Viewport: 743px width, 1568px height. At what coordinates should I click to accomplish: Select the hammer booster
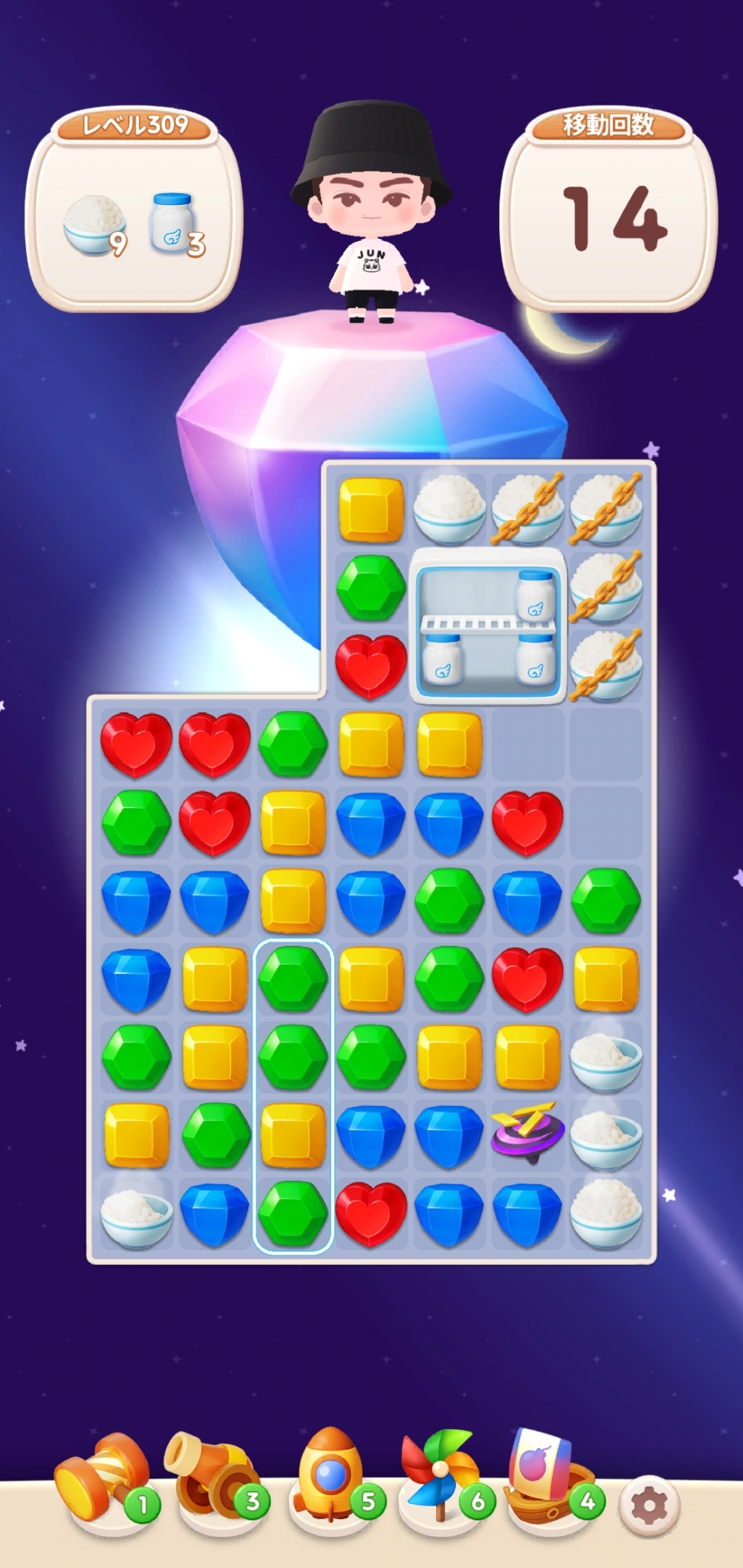click(x=104, y=1480)
